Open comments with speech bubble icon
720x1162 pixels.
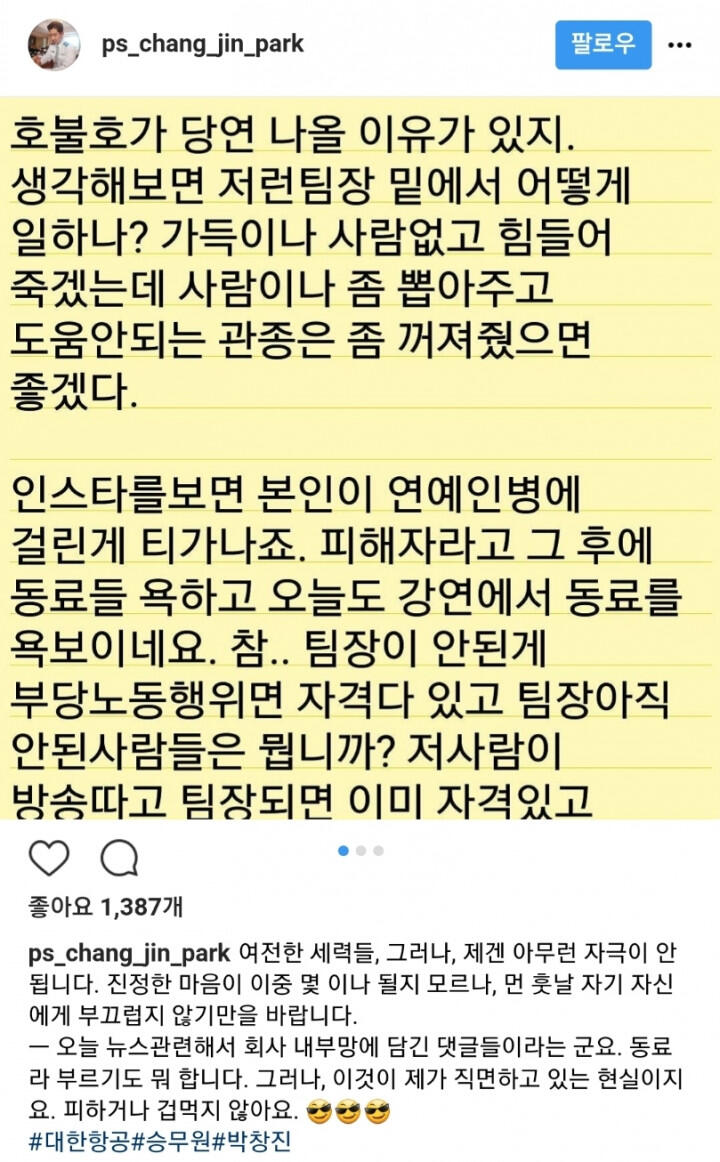click(119, 858)
